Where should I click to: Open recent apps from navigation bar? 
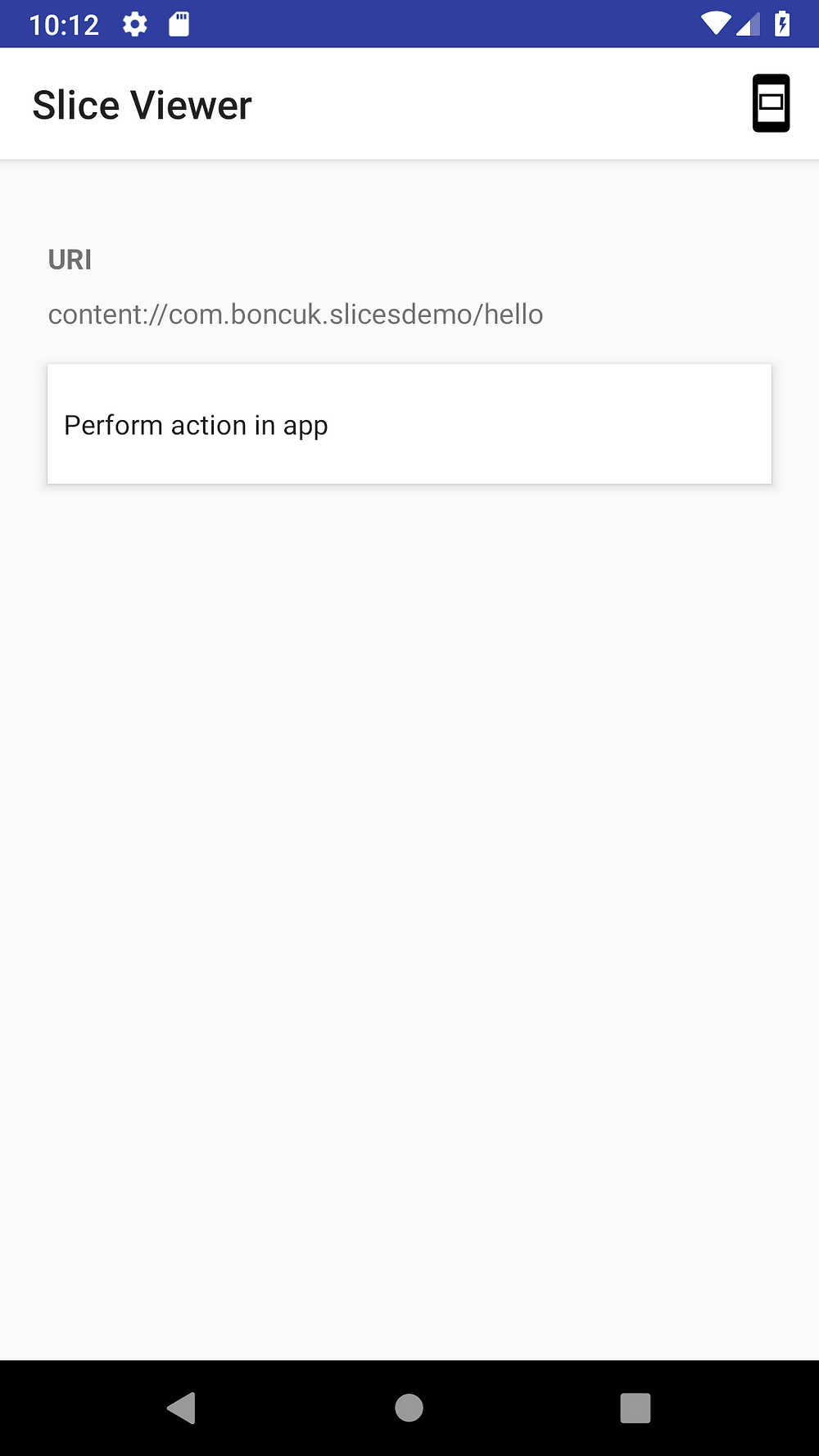point(636,1409)
